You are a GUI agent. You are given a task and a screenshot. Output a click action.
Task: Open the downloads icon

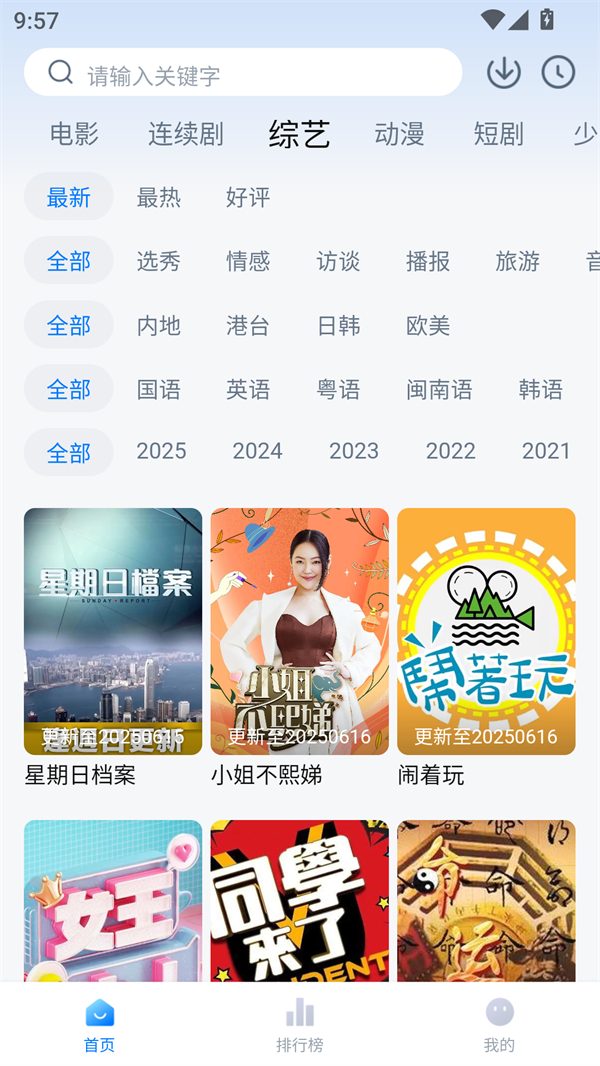(504, 72)
